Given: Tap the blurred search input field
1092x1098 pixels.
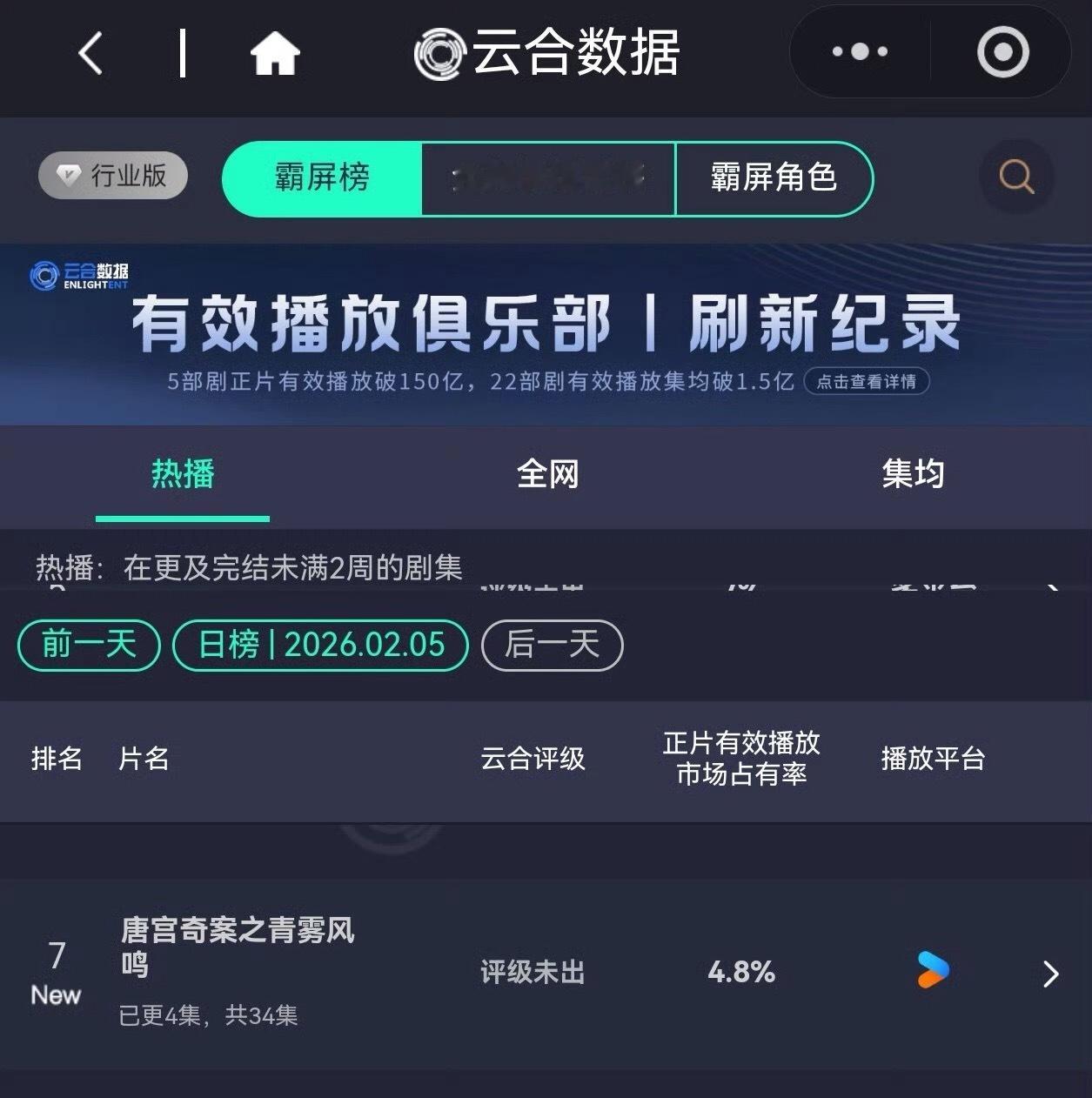Looking at the screenshot, I should (x=546, y=178).
